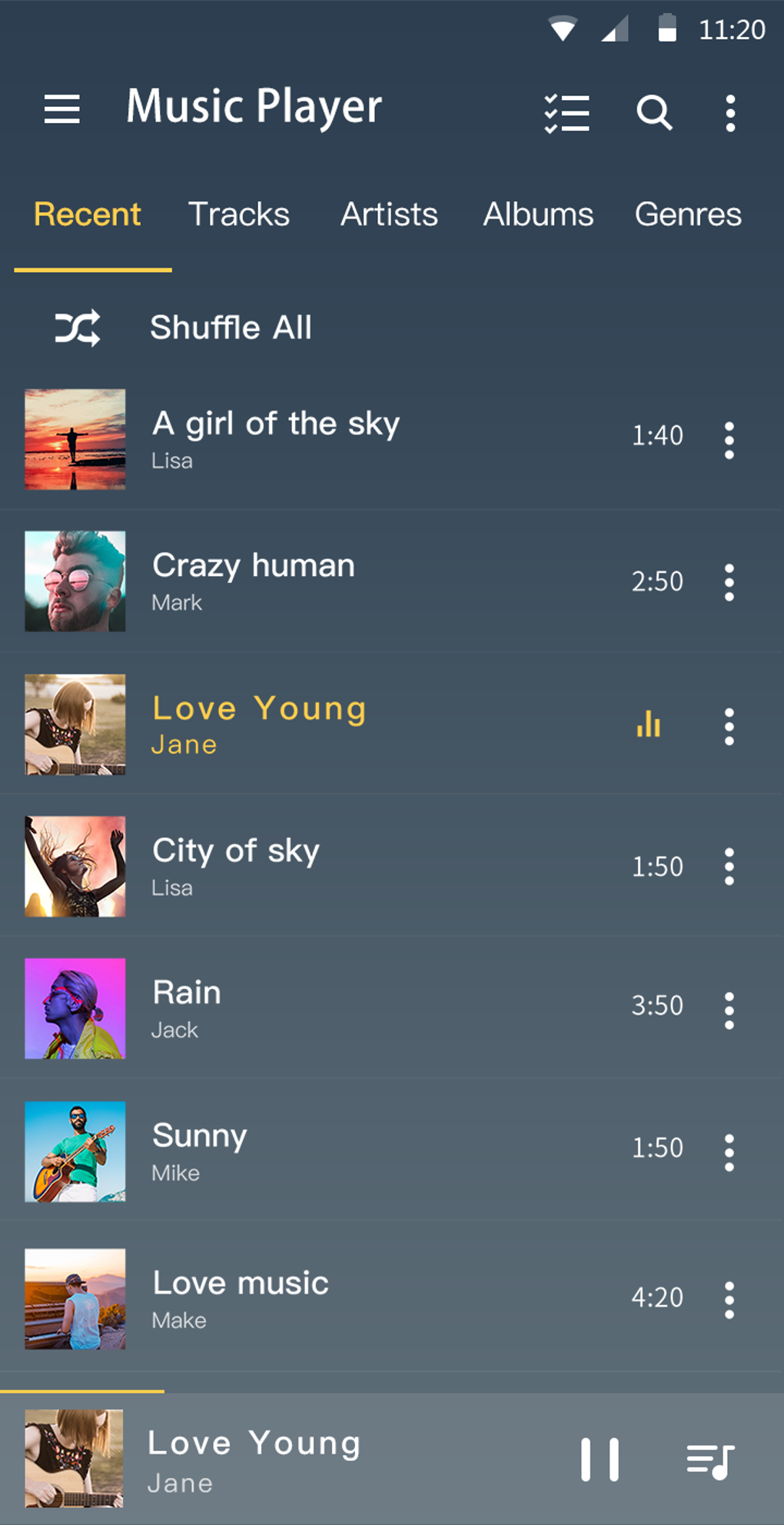784x1525 pixels.
Task: Play "A girl of the sky" by Lisa
Action: click(307, 438)
